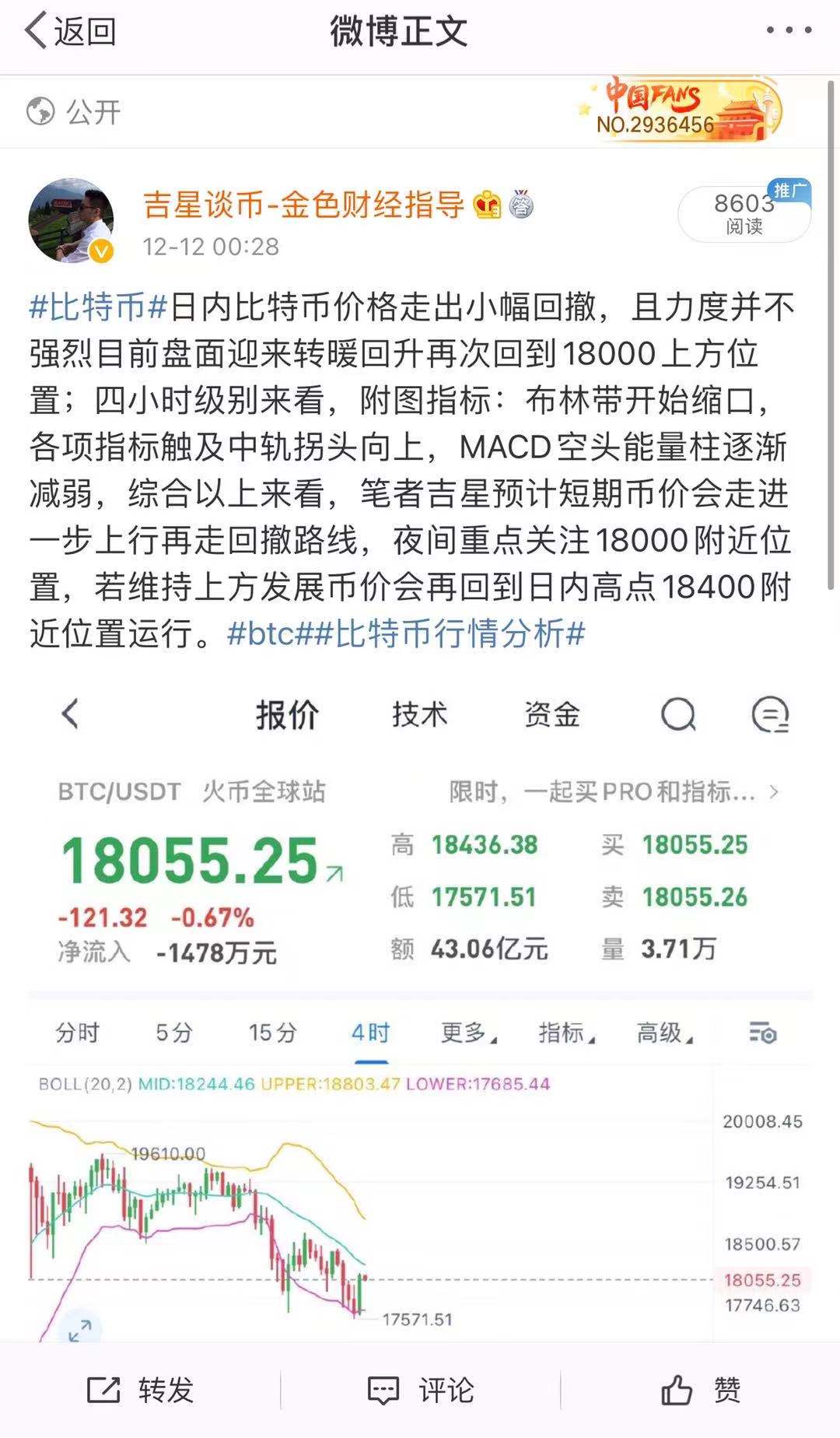Open chart display settings icon

click(762, 1034)
